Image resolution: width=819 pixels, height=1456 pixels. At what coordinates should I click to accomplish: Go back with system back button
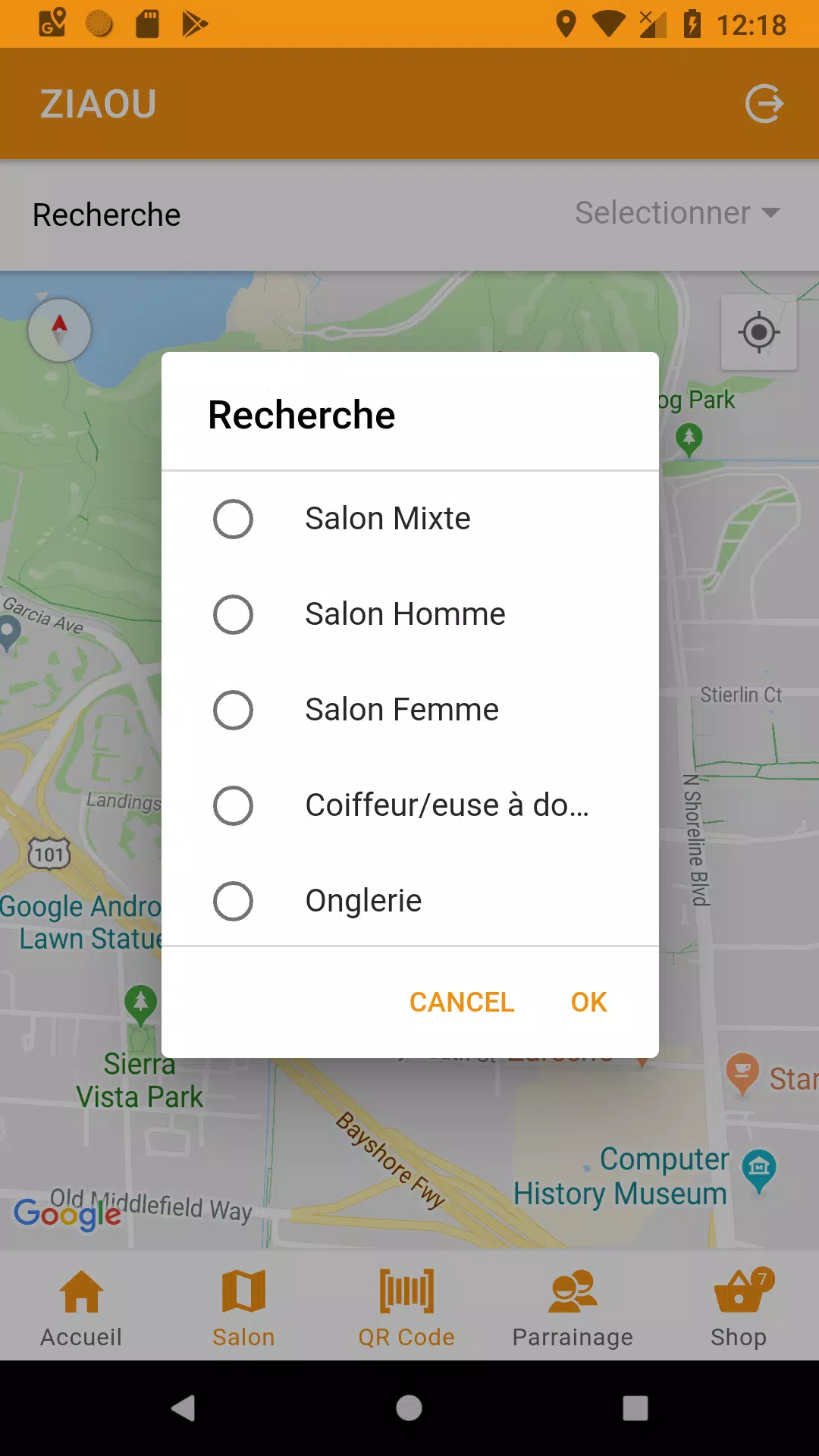(183, 1408)
